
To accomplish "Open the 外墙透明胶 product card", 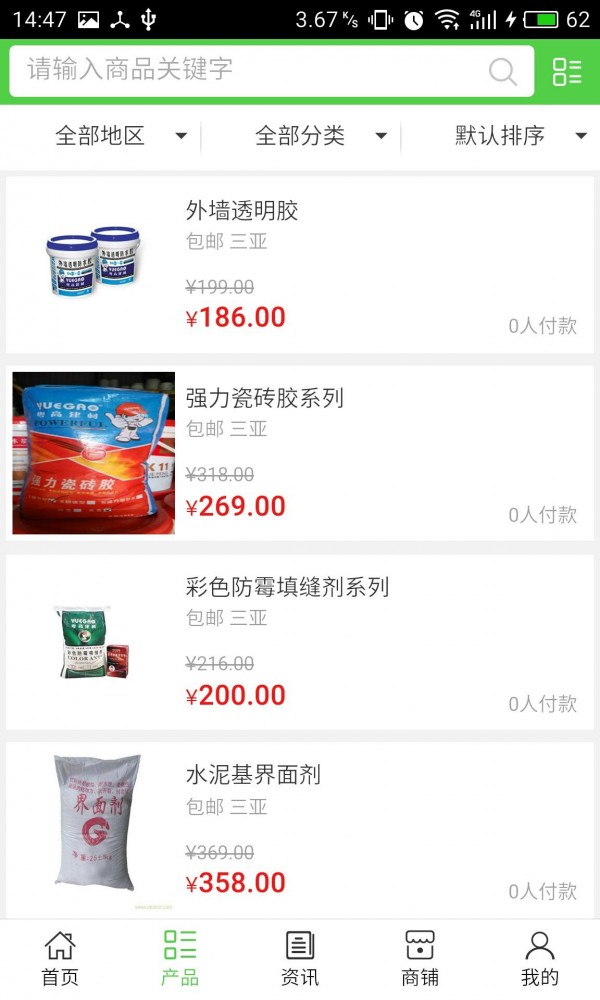I will point(300,265).
